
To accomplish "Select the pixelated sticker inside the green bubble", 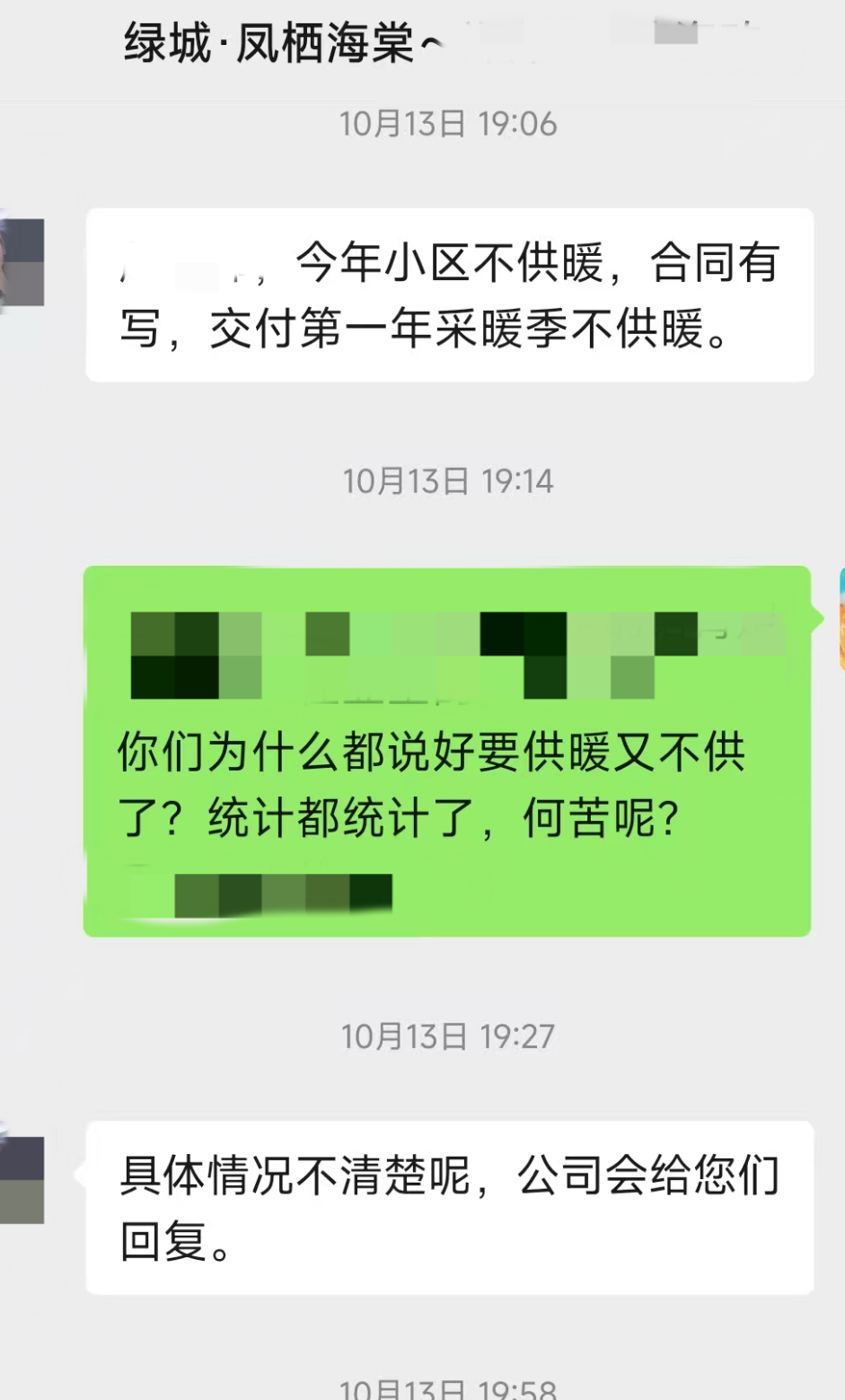I will [x=449, y=656].
